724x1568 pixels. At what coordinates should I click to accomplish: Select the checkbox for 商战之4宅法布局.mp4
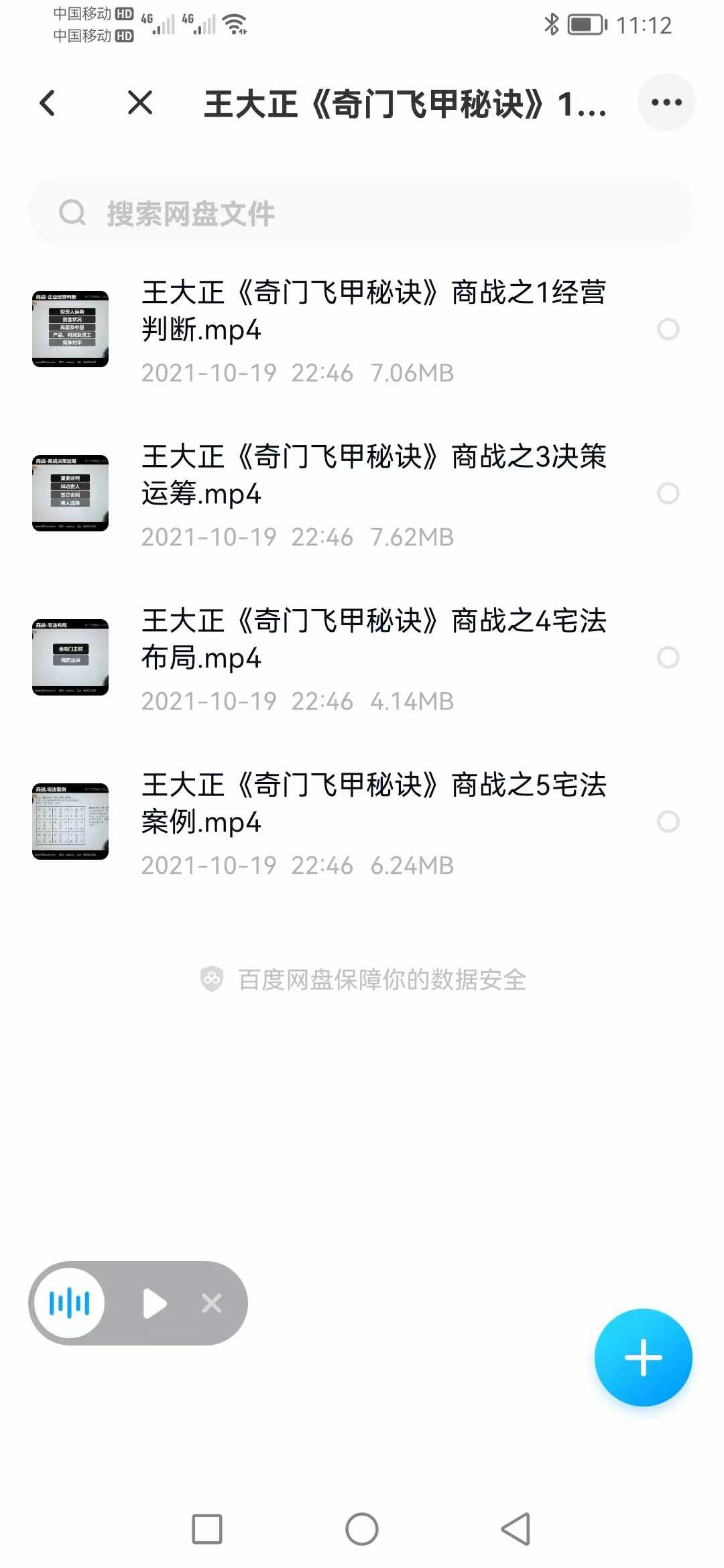point(668,657)
